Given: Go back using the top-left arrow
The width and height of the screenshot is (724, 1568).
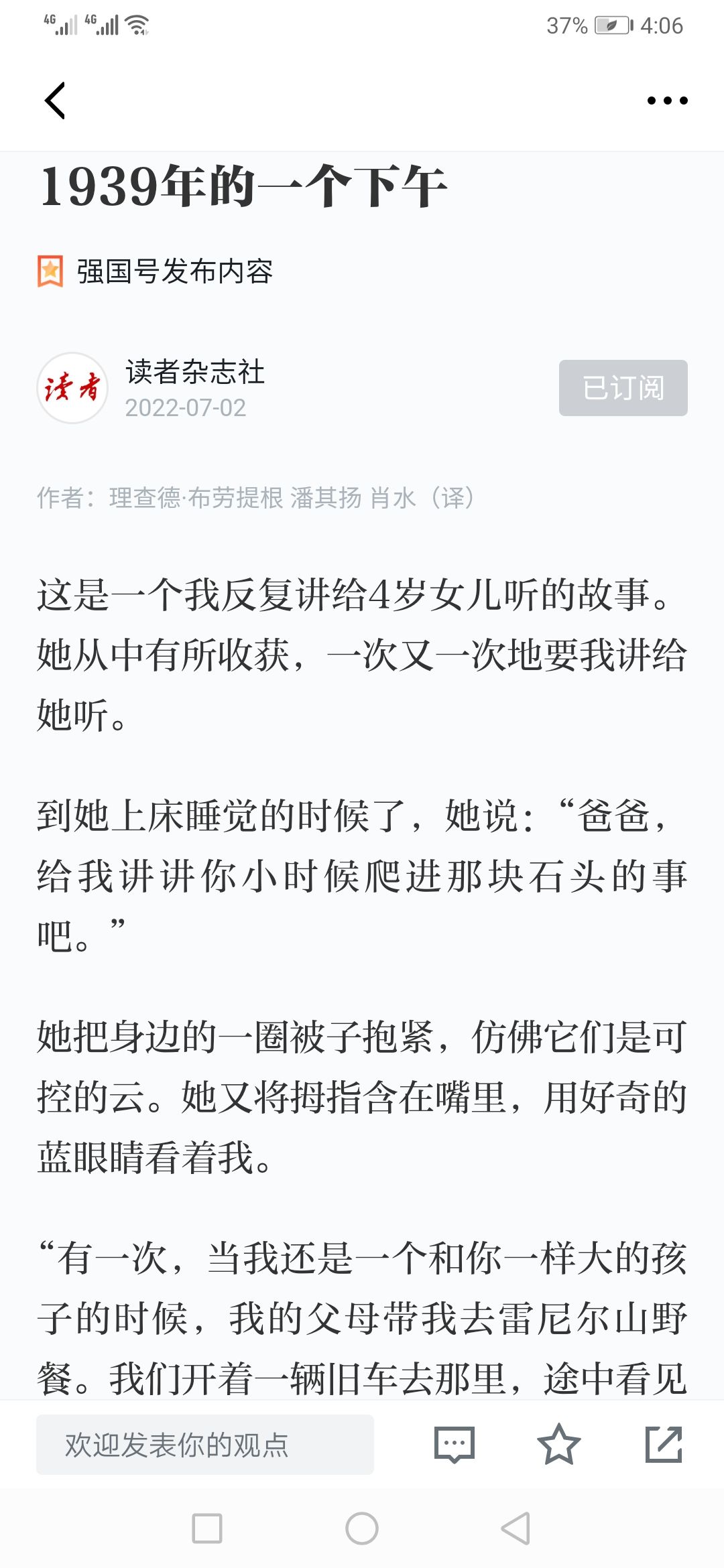Looking at the screenshot, I should coord(55,101).
